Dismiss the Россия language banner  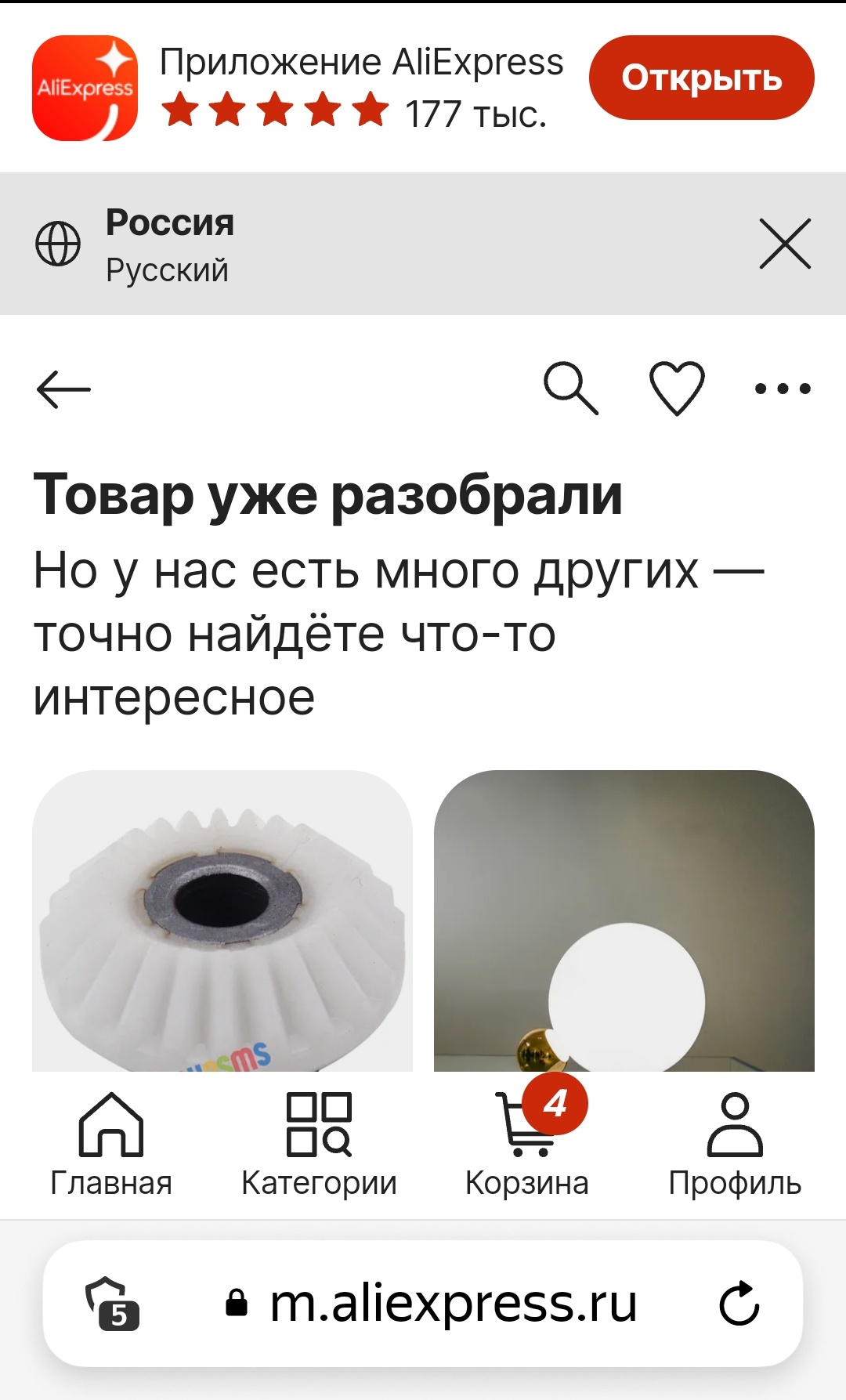tap(784, 244)
